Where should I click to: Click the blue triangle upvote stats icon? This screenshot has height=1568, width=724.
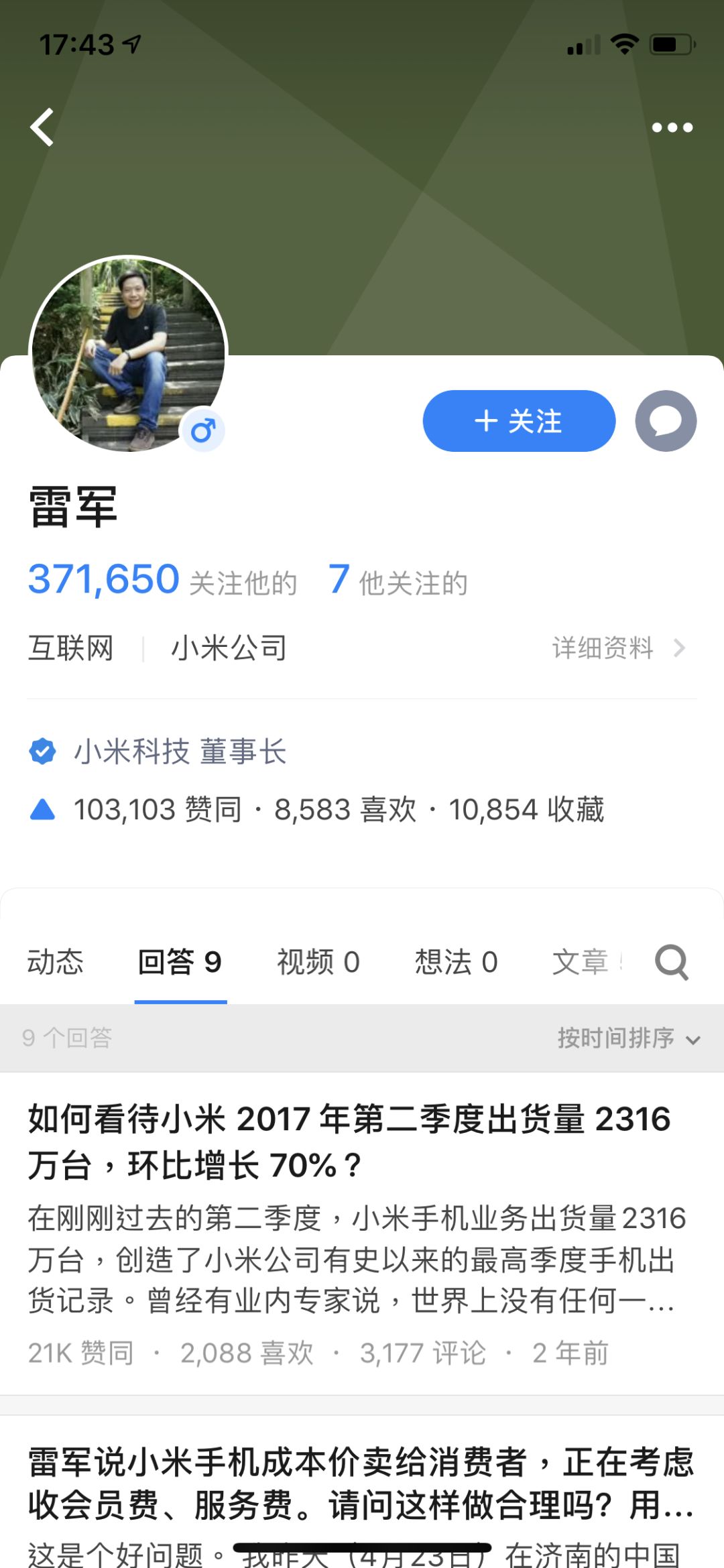tap(42, 810)
